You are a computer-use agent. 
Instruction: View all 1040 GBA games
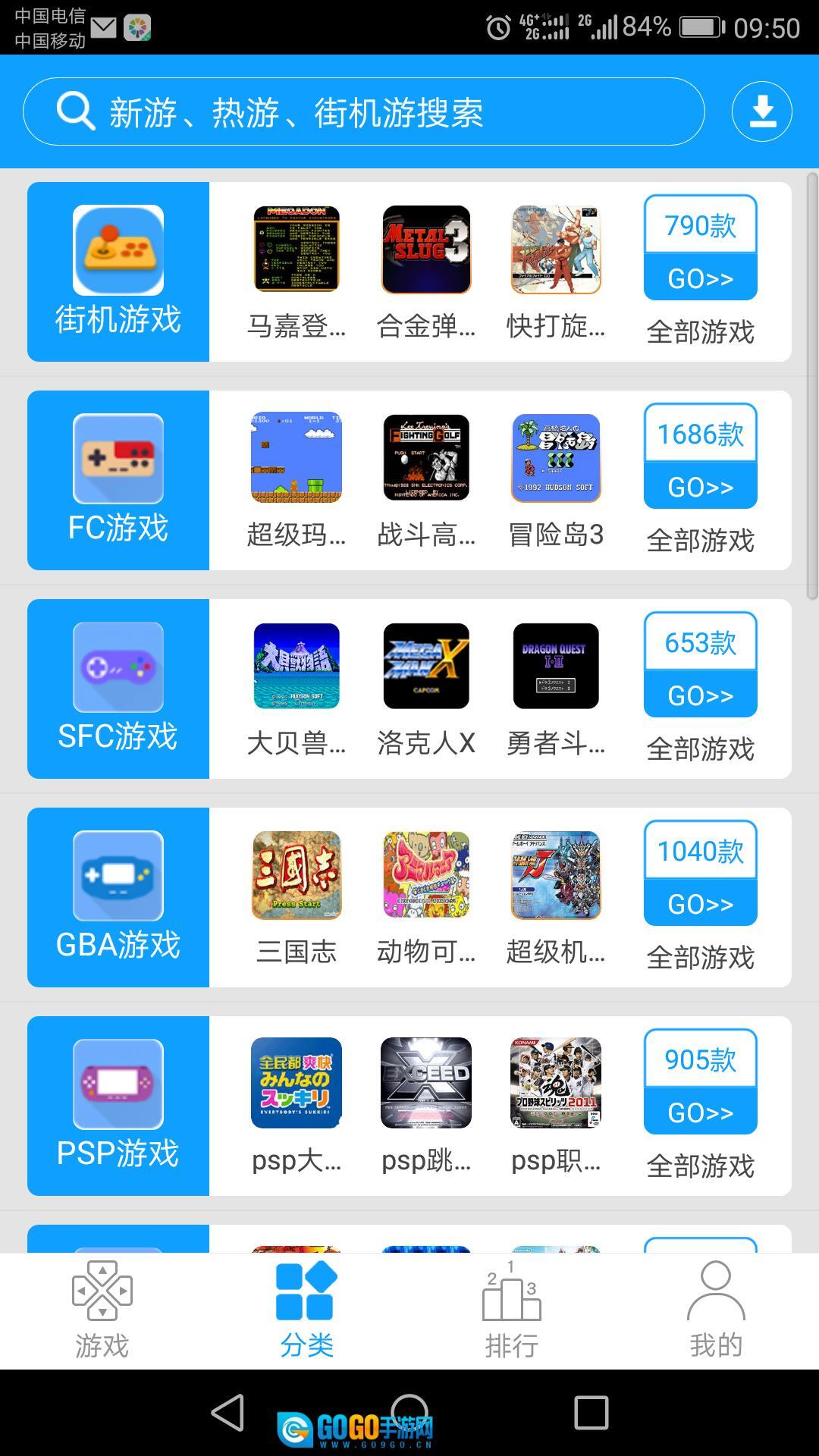tap(700, 874)
